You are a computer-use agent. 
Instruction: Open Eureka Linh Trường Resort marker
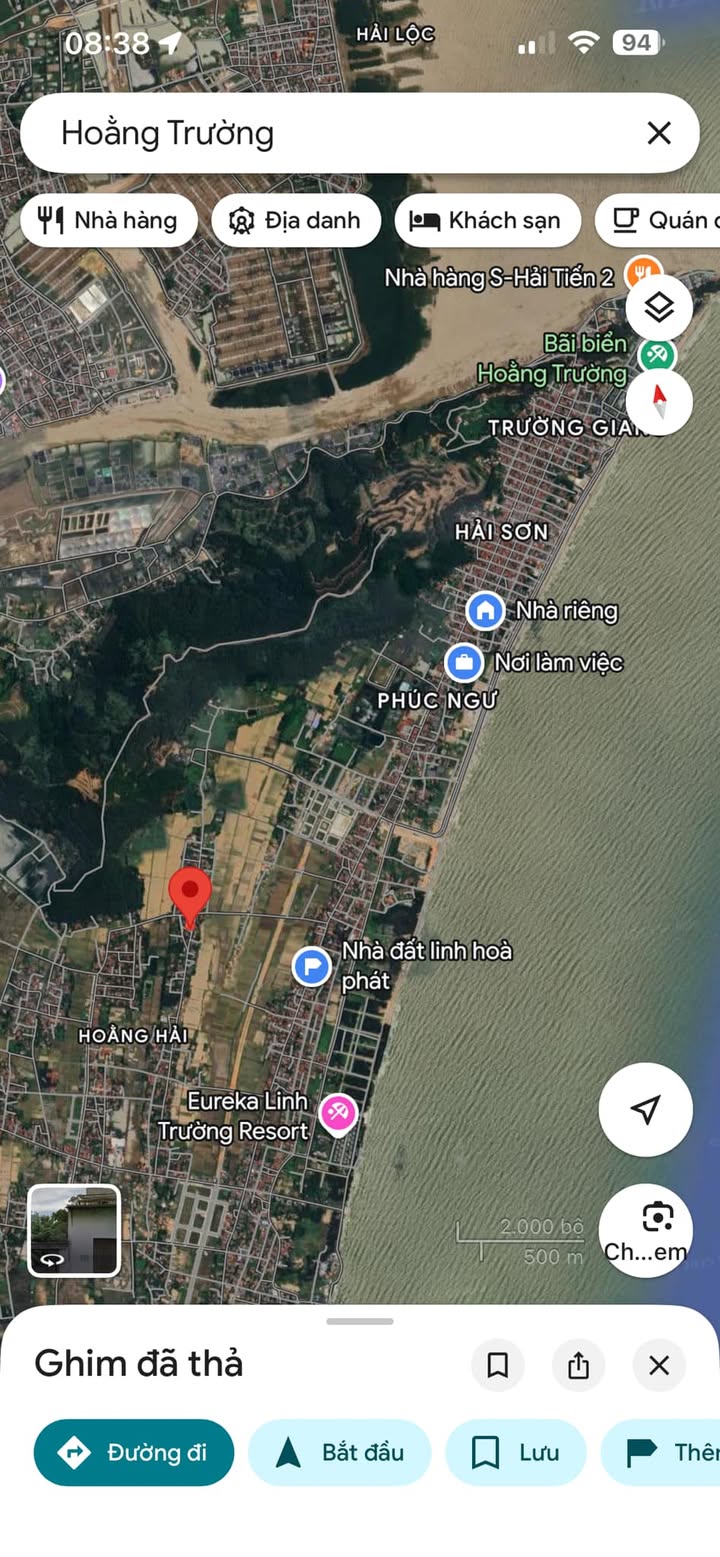coord(338,1112)
